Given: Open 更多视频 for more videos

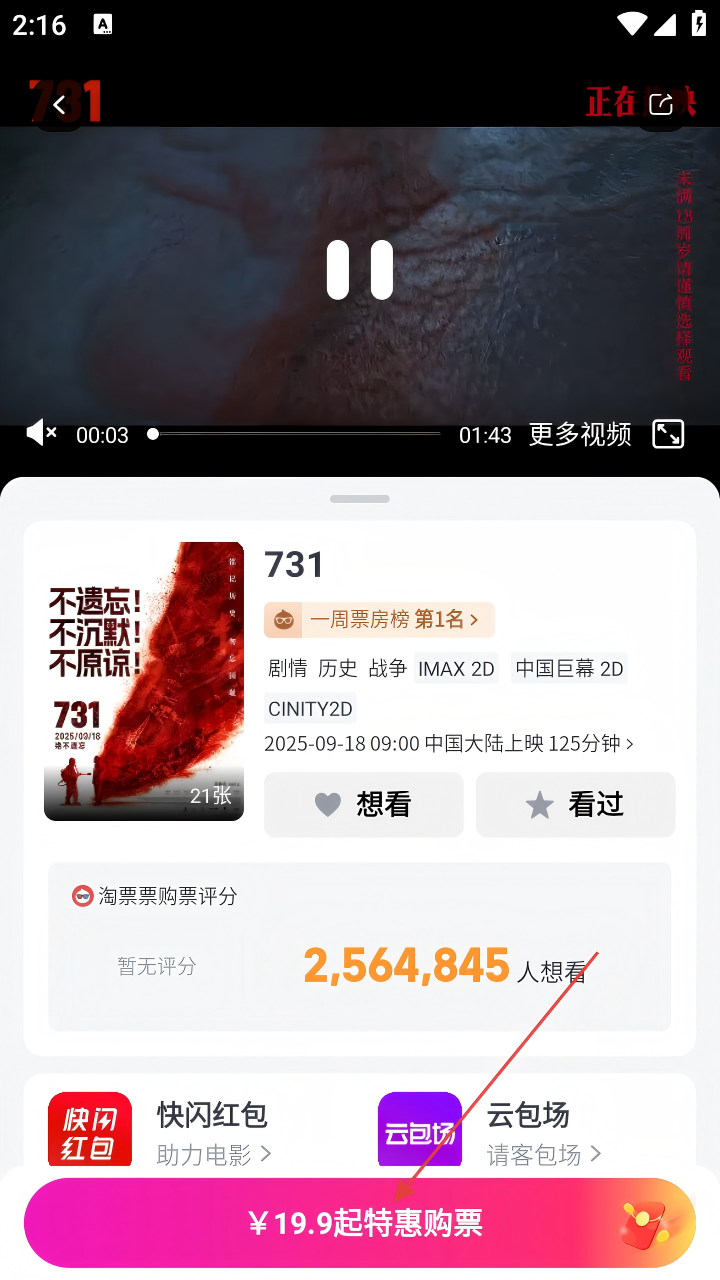Looking at the screenshot, I should tap(580, 434).
